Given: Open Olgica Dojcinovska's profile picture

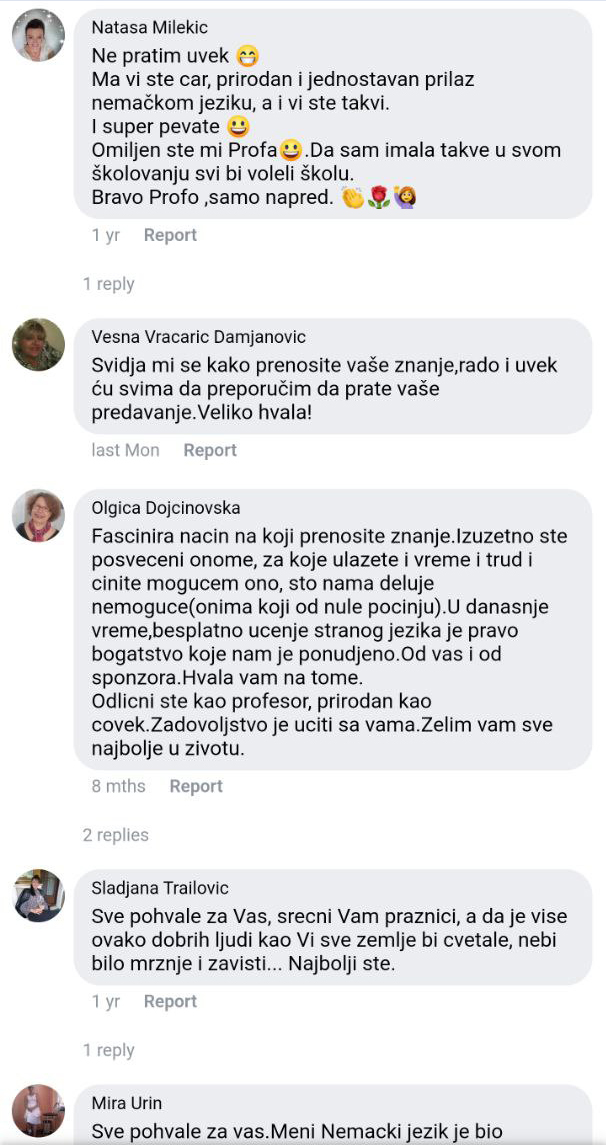Looking at the screenshot, I should [x=38, y=517].
